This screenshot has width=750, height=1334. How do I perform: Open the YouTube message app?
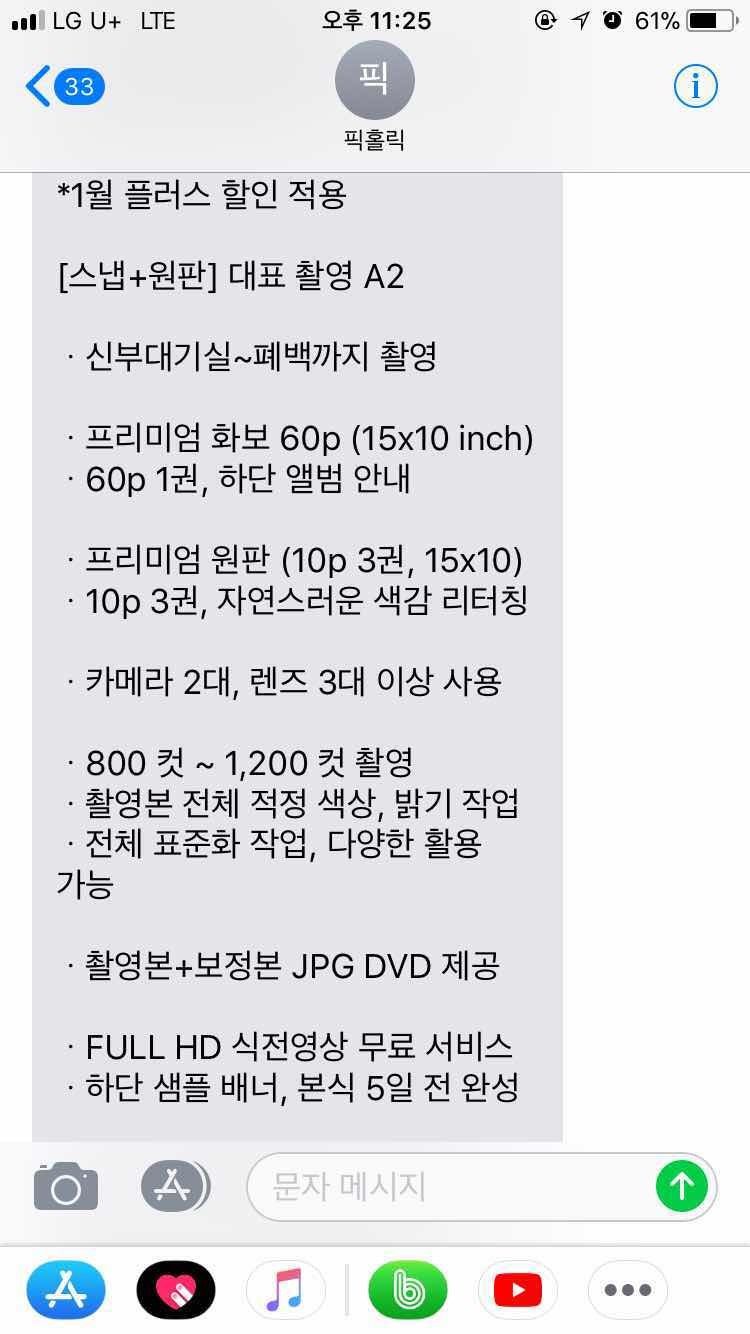coord(517,1291)
